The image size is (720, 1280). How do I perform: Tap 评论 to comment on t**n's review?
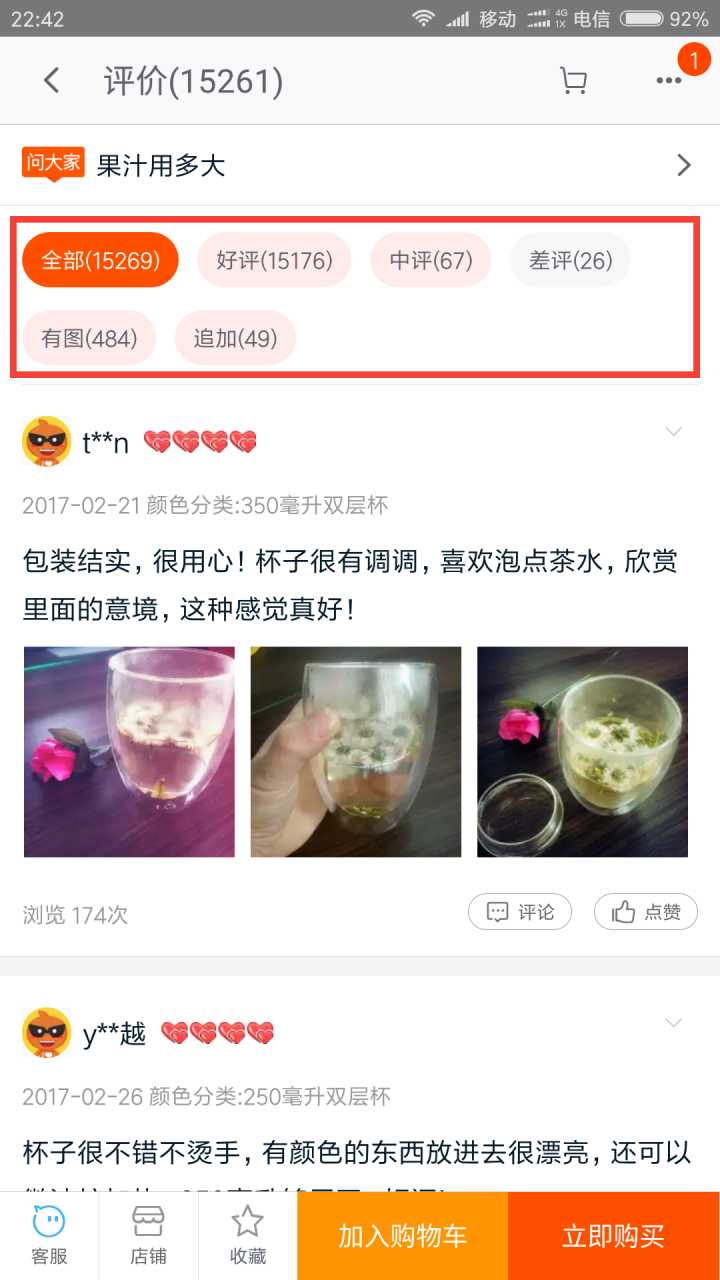(520, 912)
